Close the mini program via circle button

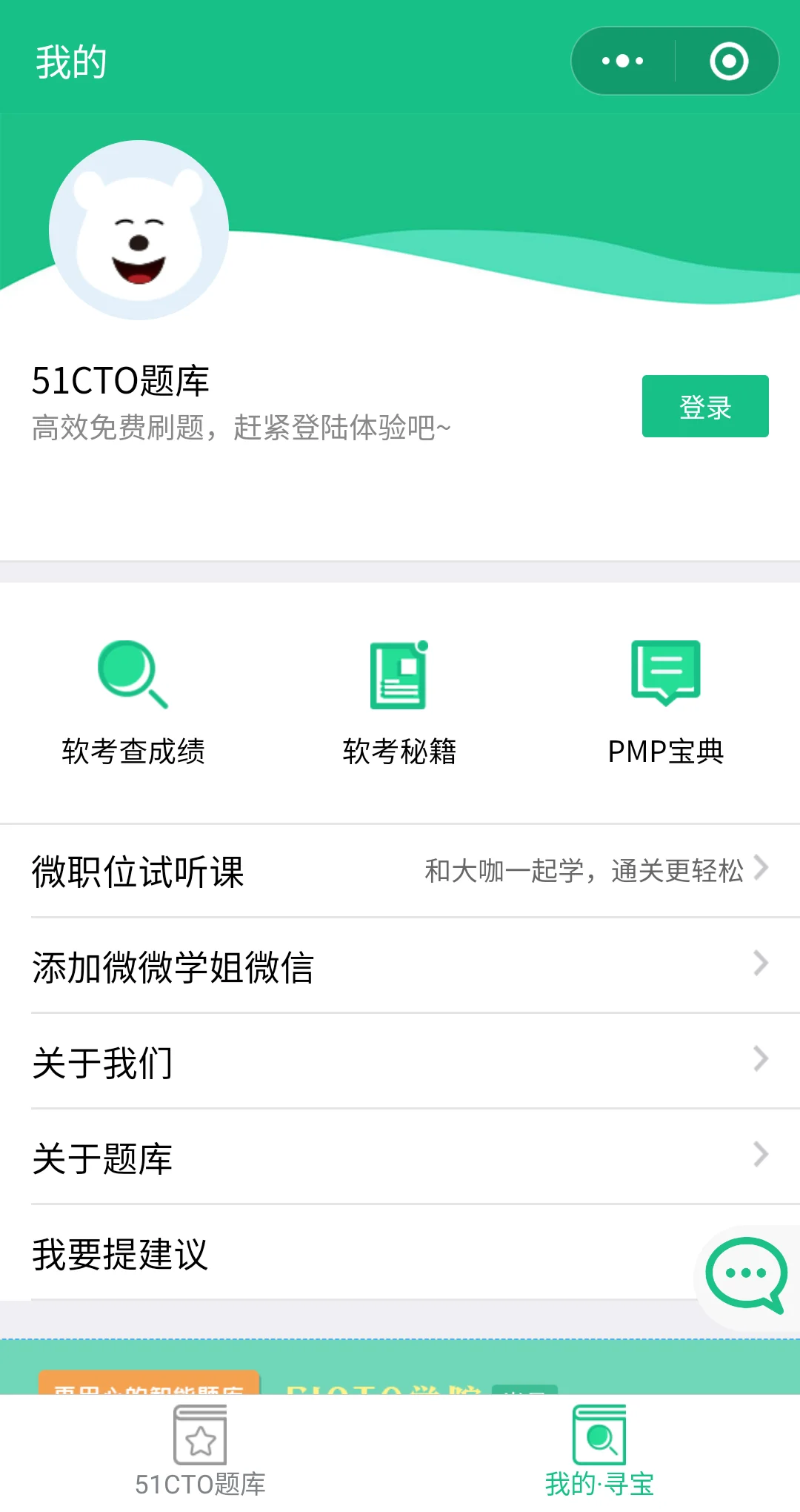(729, 61)
